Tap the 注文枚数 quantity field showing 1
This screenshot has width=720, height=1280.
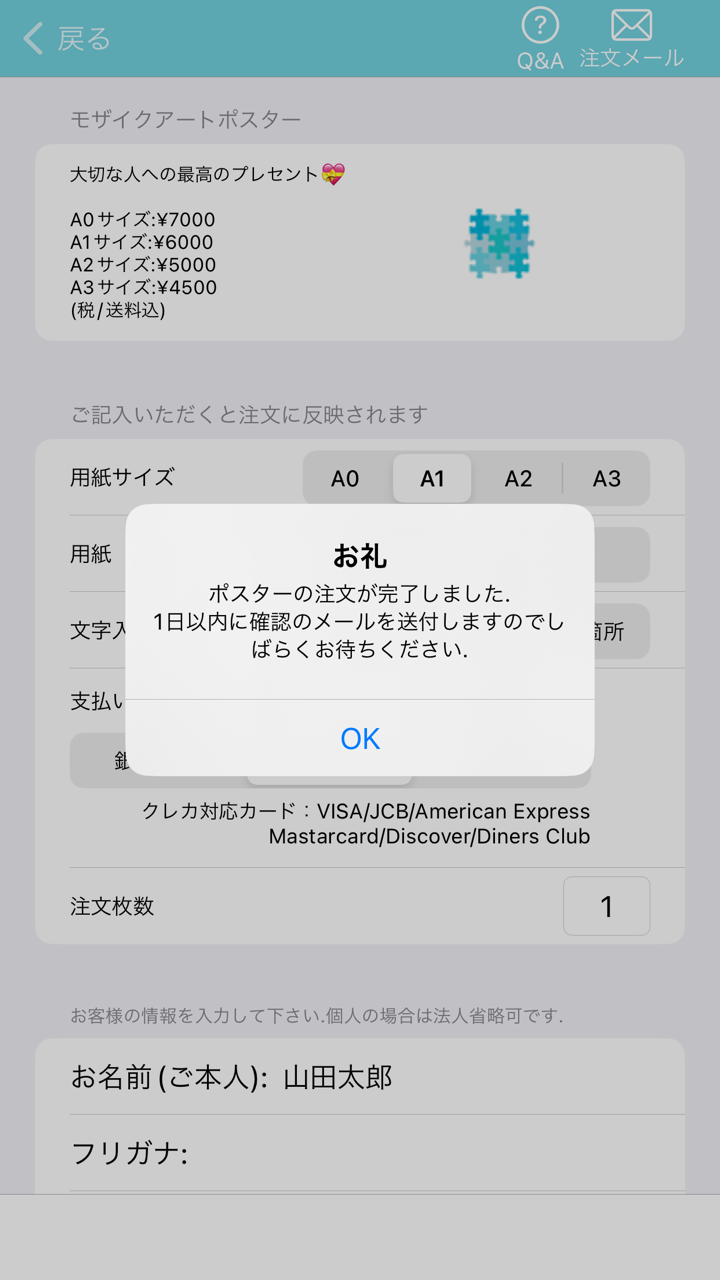click(606, 906)
